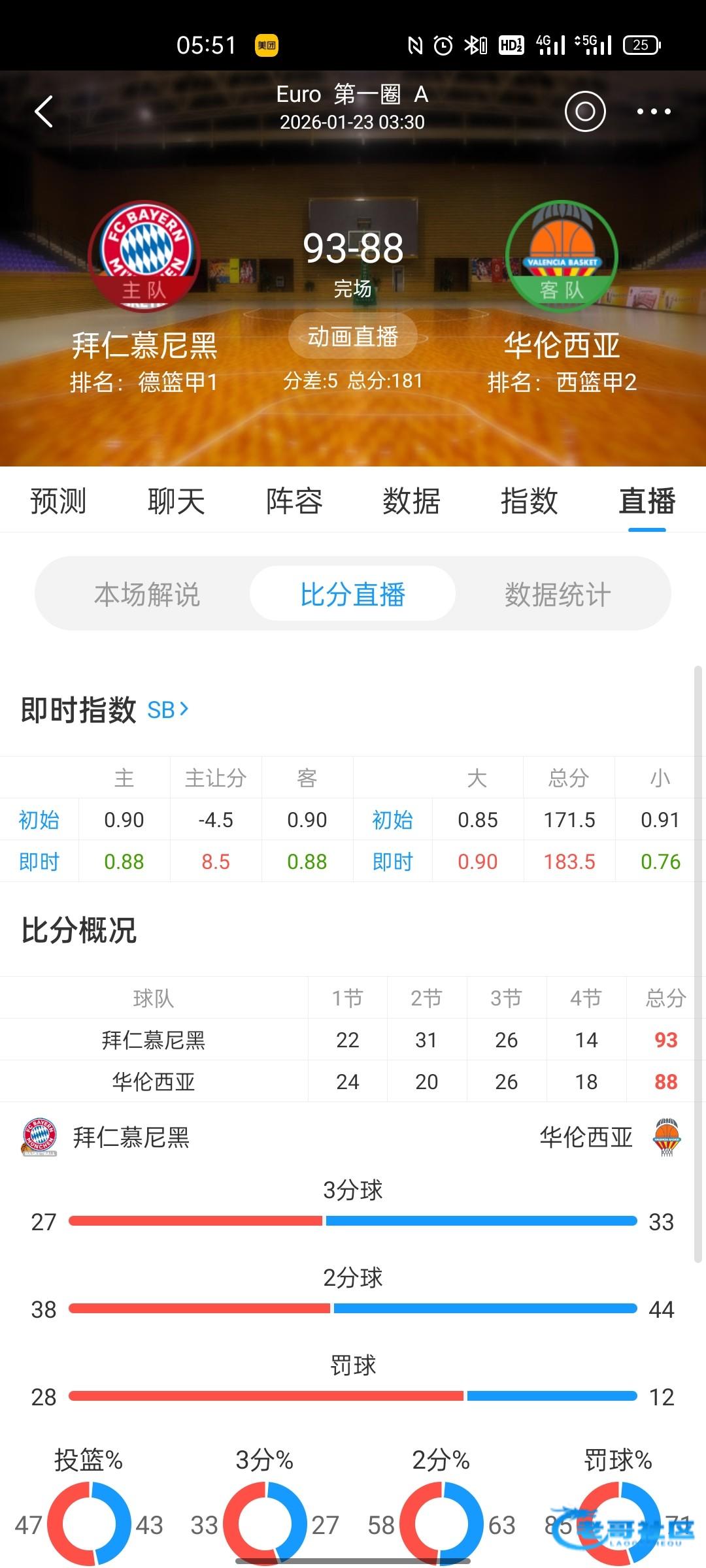Select 数据统计 segment
This screenshot has width=706, height=1568.
[558, 594]
